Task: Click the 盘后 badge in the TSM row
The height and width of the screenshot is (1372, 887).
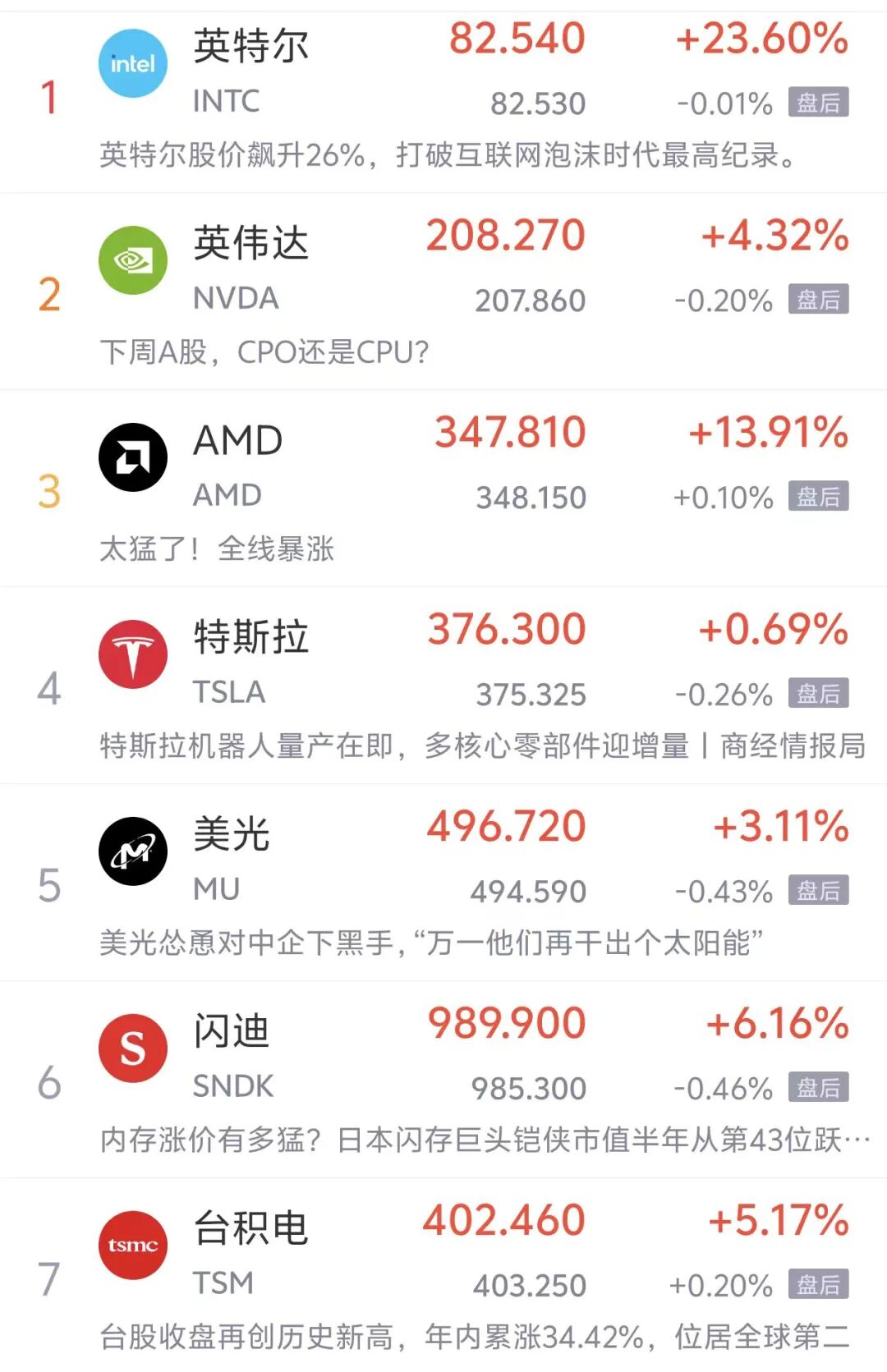Action: 819,1283
